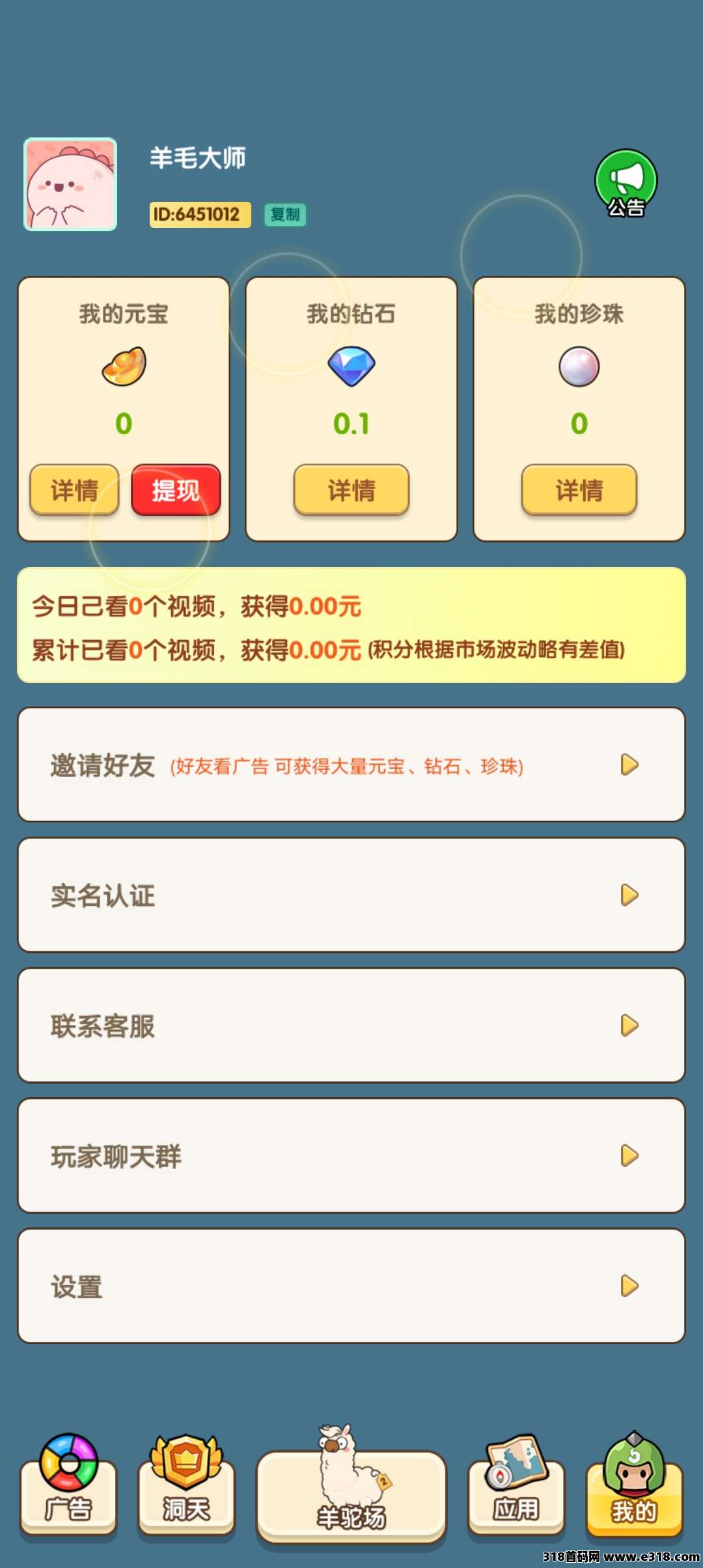Open 联系客服 customer service
Image resolution: width=703 pixels, height=1568 pixels.
(351, 1025)
